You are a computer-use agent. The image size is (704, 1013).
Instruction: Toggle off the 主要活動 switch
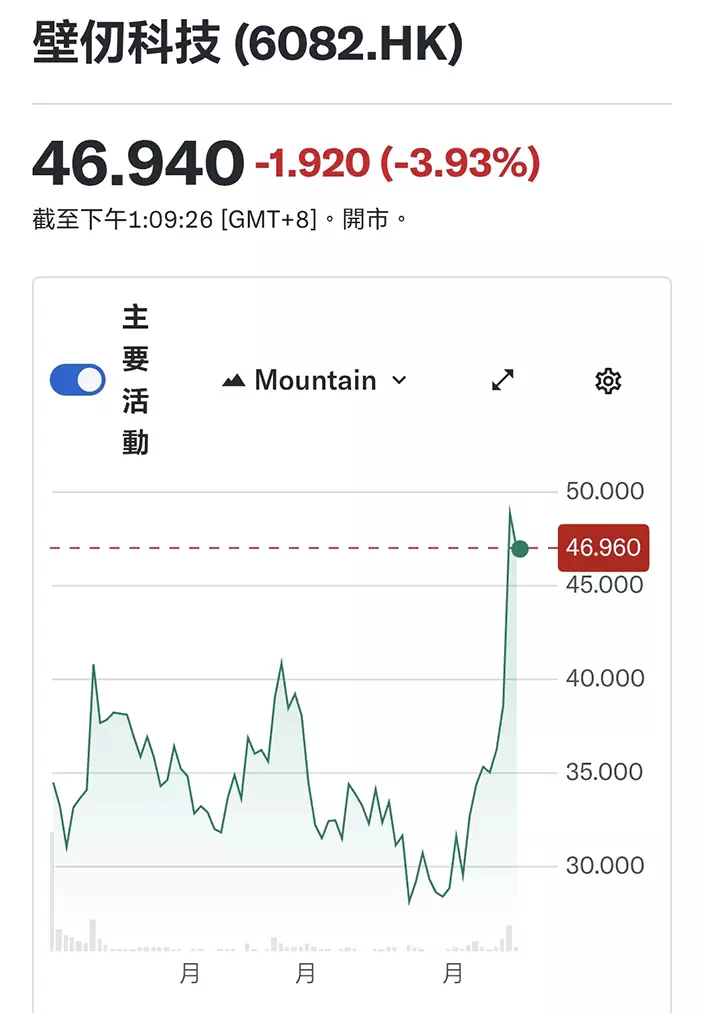[78, 380]
